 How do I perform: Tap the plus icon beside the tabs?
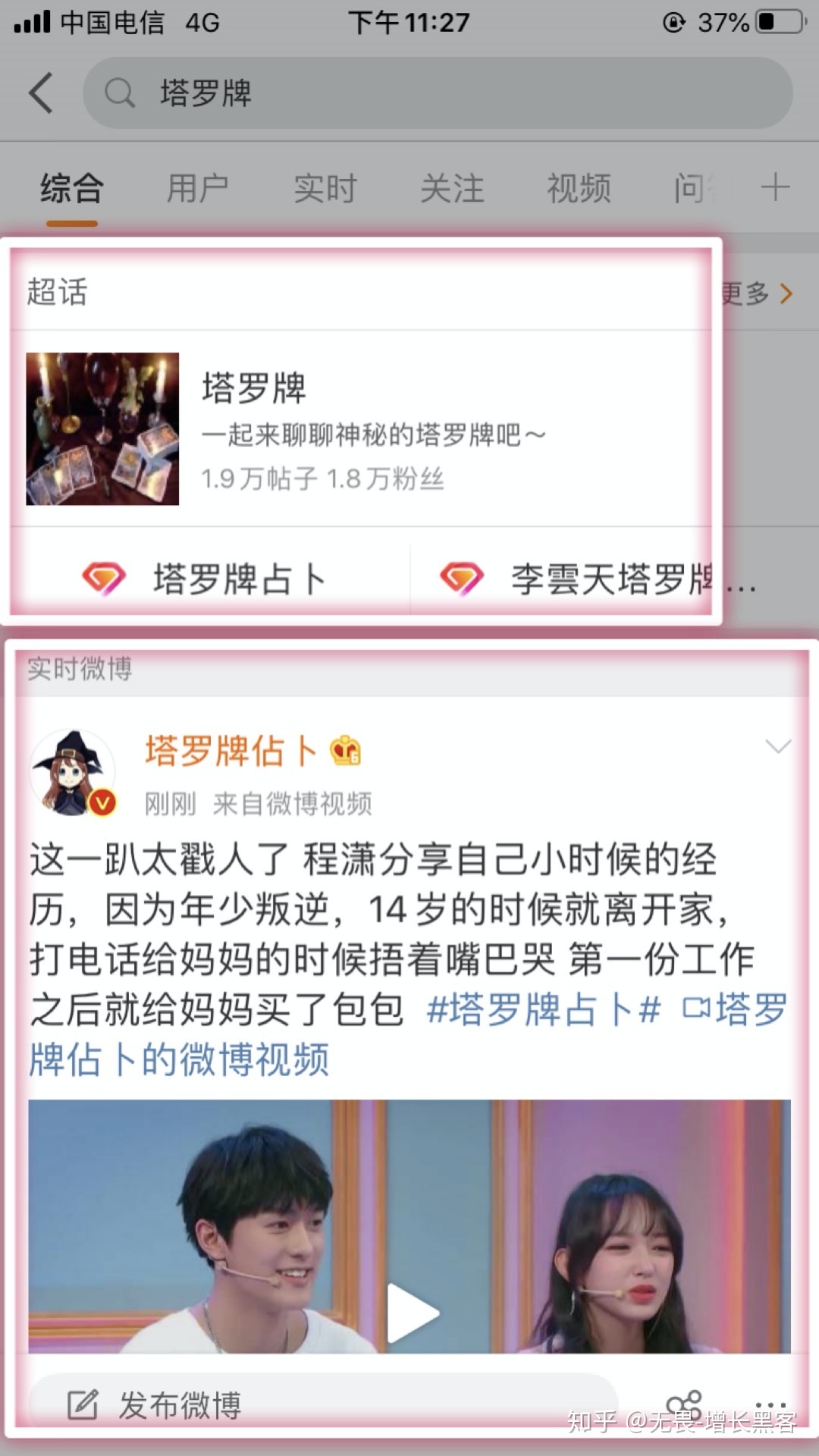click(x=775, y=187)
